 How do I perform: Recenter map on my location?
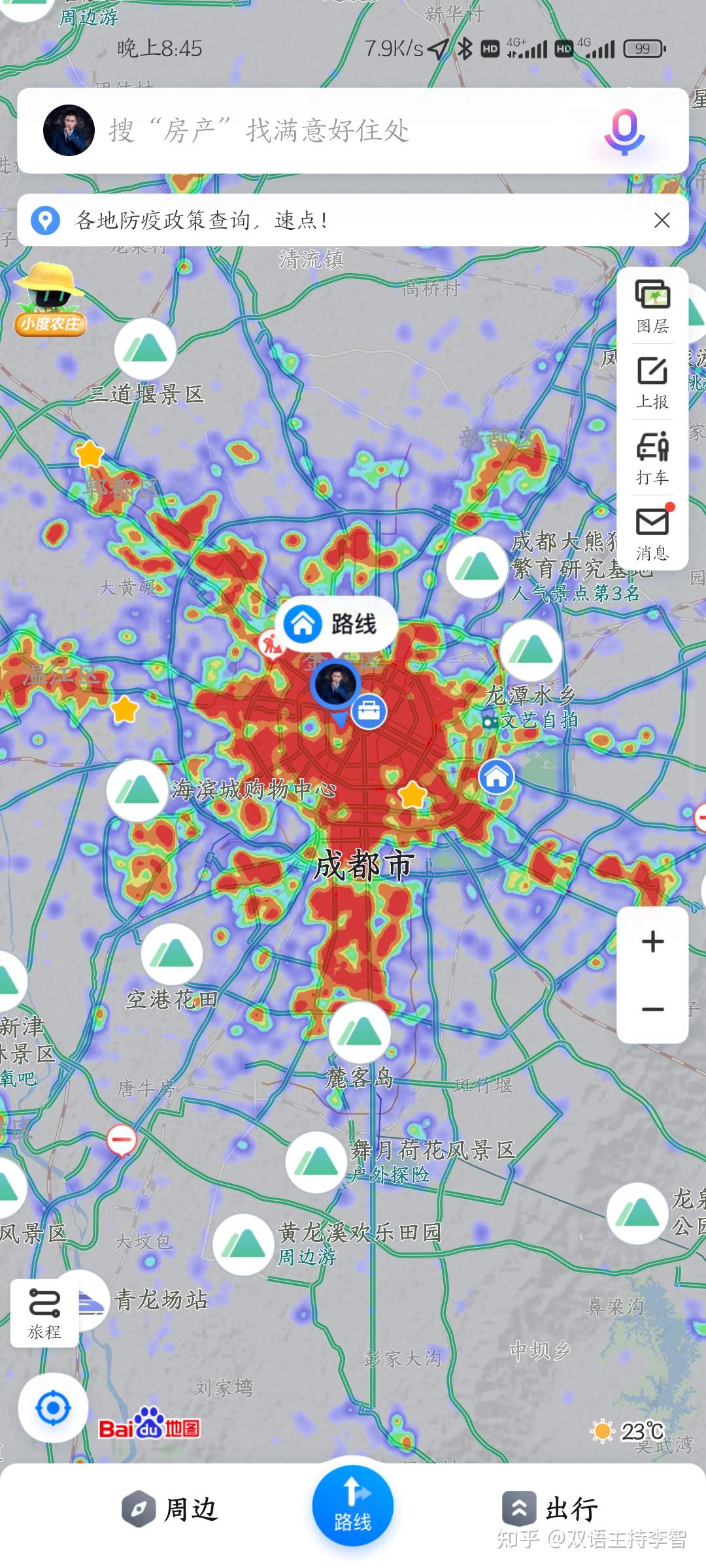pyautogui.click(x=53, y=1408)
